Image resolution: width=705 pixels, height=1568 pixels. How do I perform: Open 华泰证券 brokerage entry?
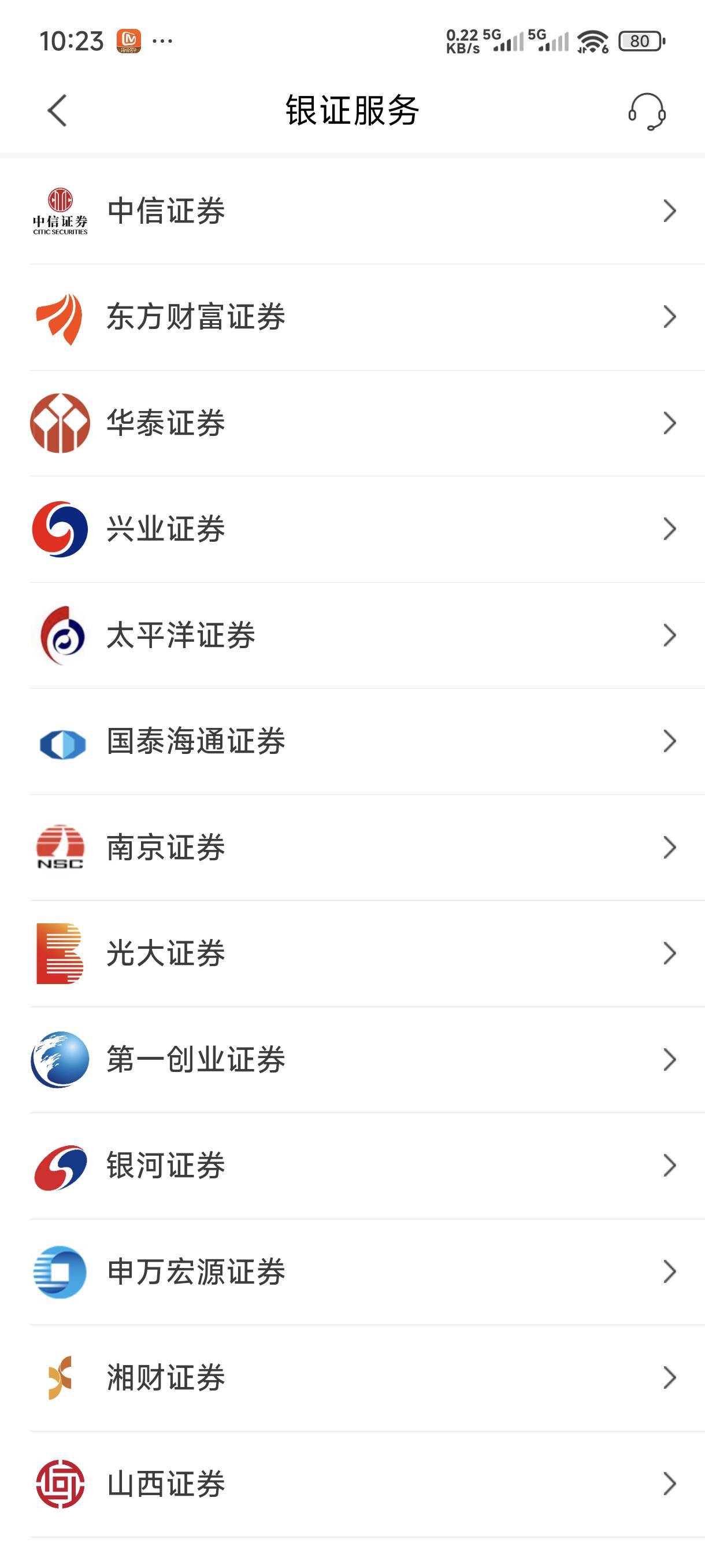click(x=352, y=423)
